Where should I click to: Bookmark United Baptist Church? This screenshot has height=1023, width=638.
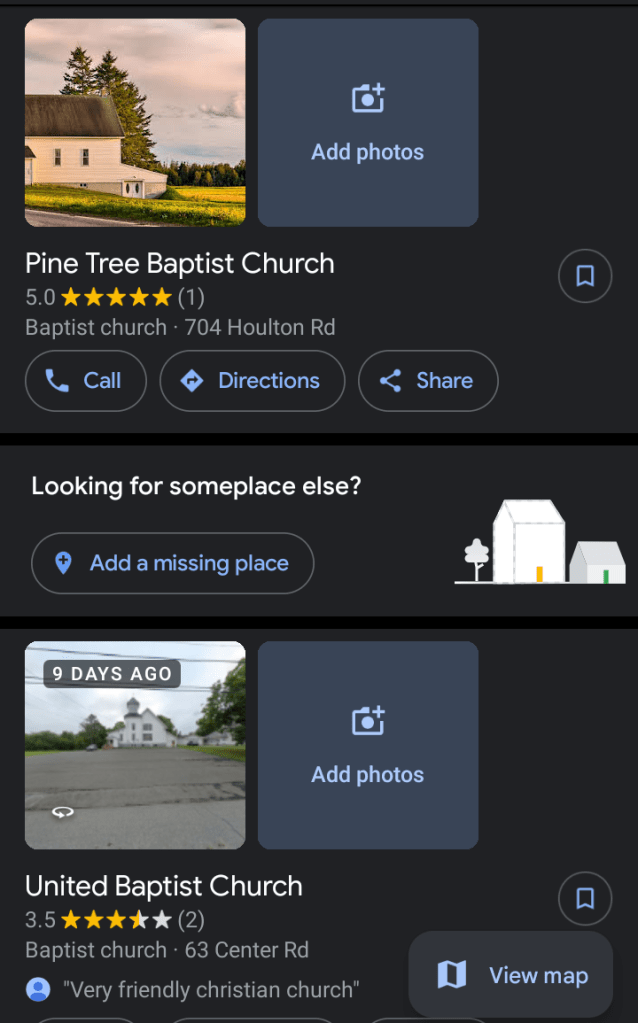pyautogui.click(x=585, y=898)
